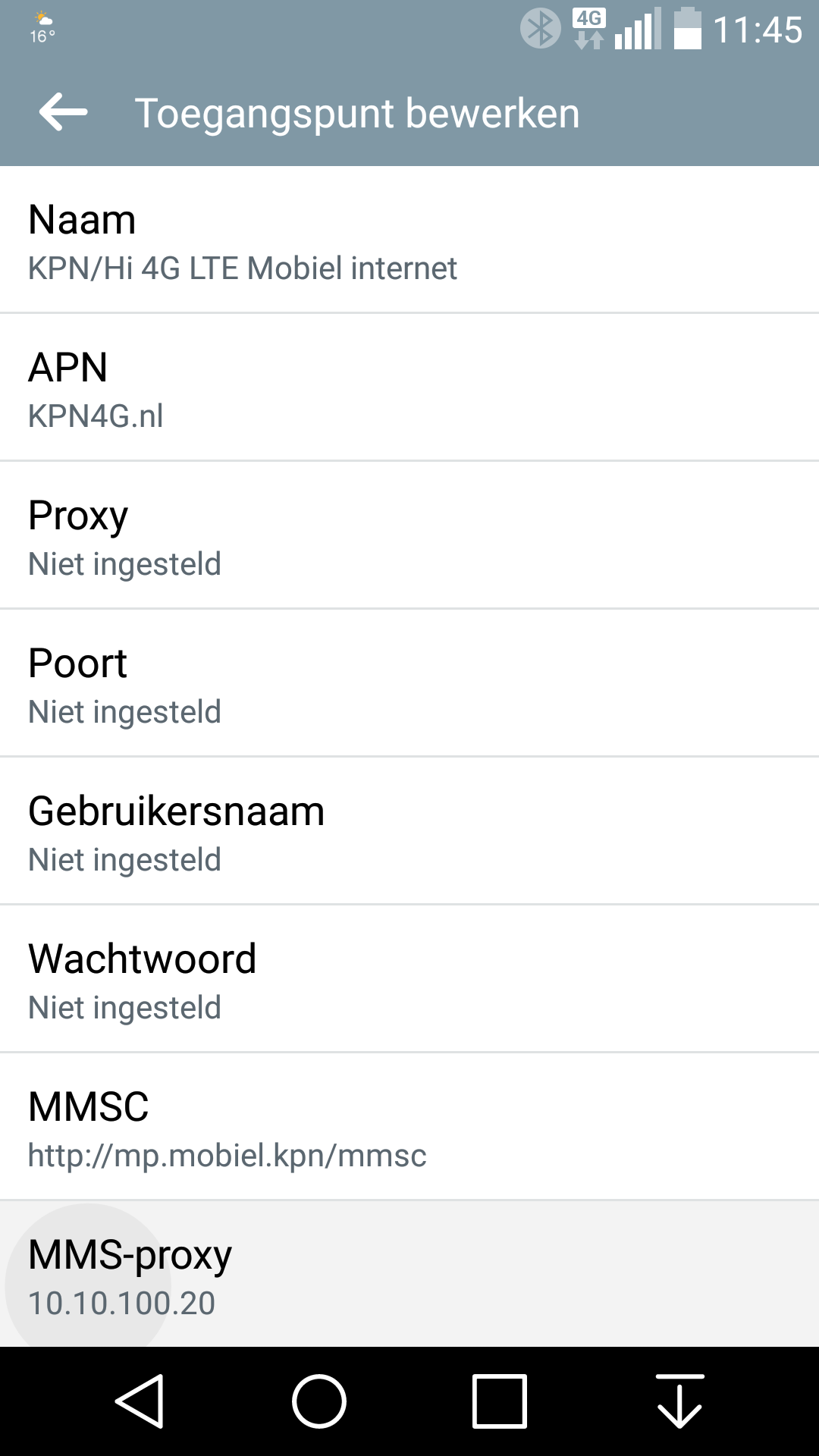This screenshot has width=819, height=1456.
Task: Edit the MMS-proxy address
Action: tap(409, 1274)
